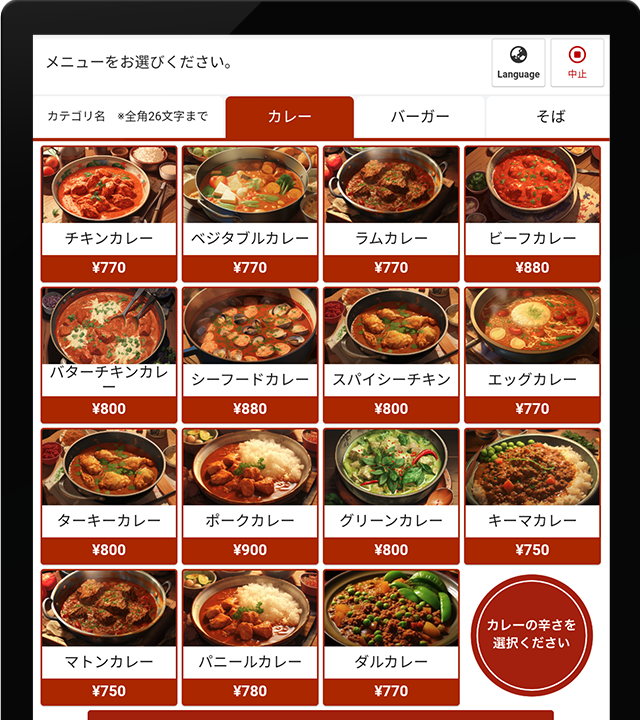Pick the ラムカレー menu card

click(391, 214)
